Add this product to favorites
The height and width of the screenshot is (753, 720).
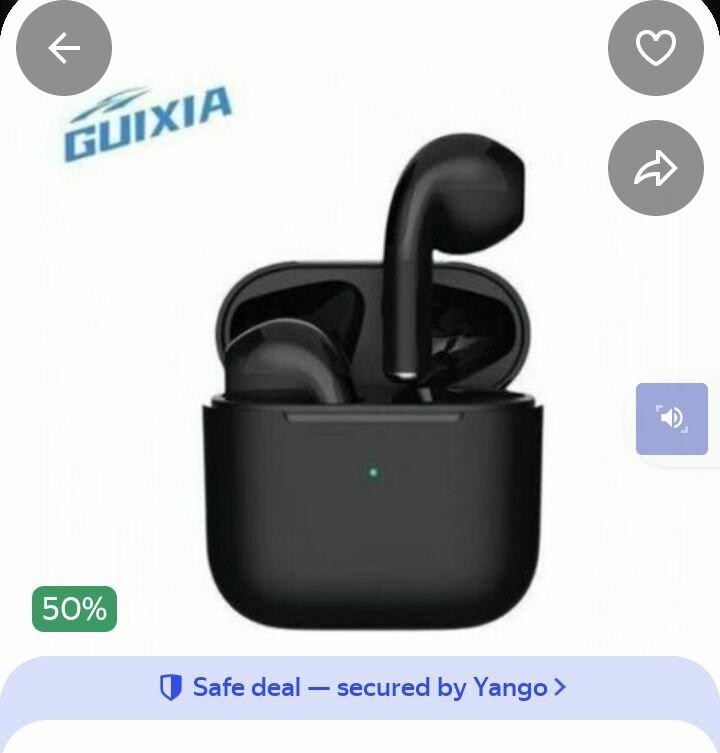coord(656,48)
